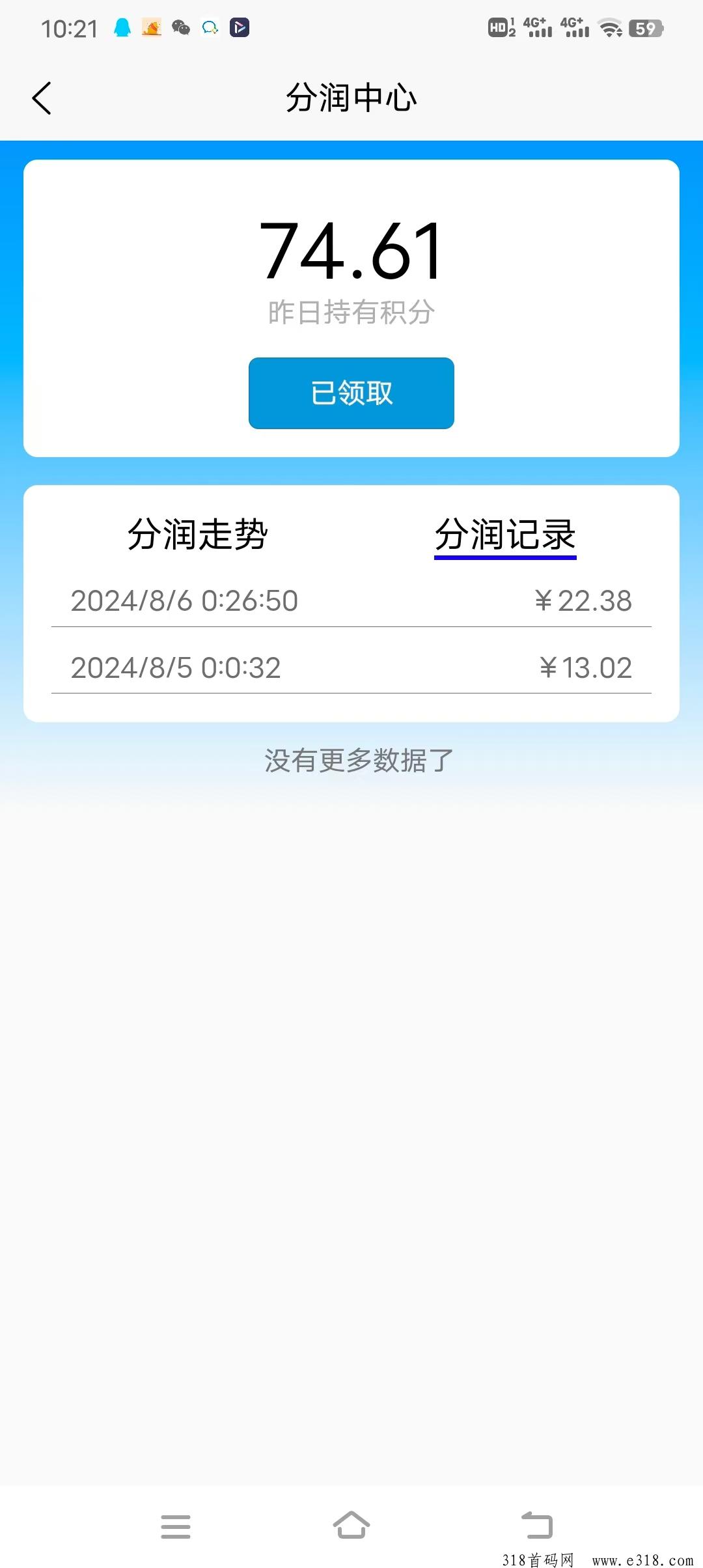
Task: Open the system recent apps menu
Action: tap(176, 1526)
